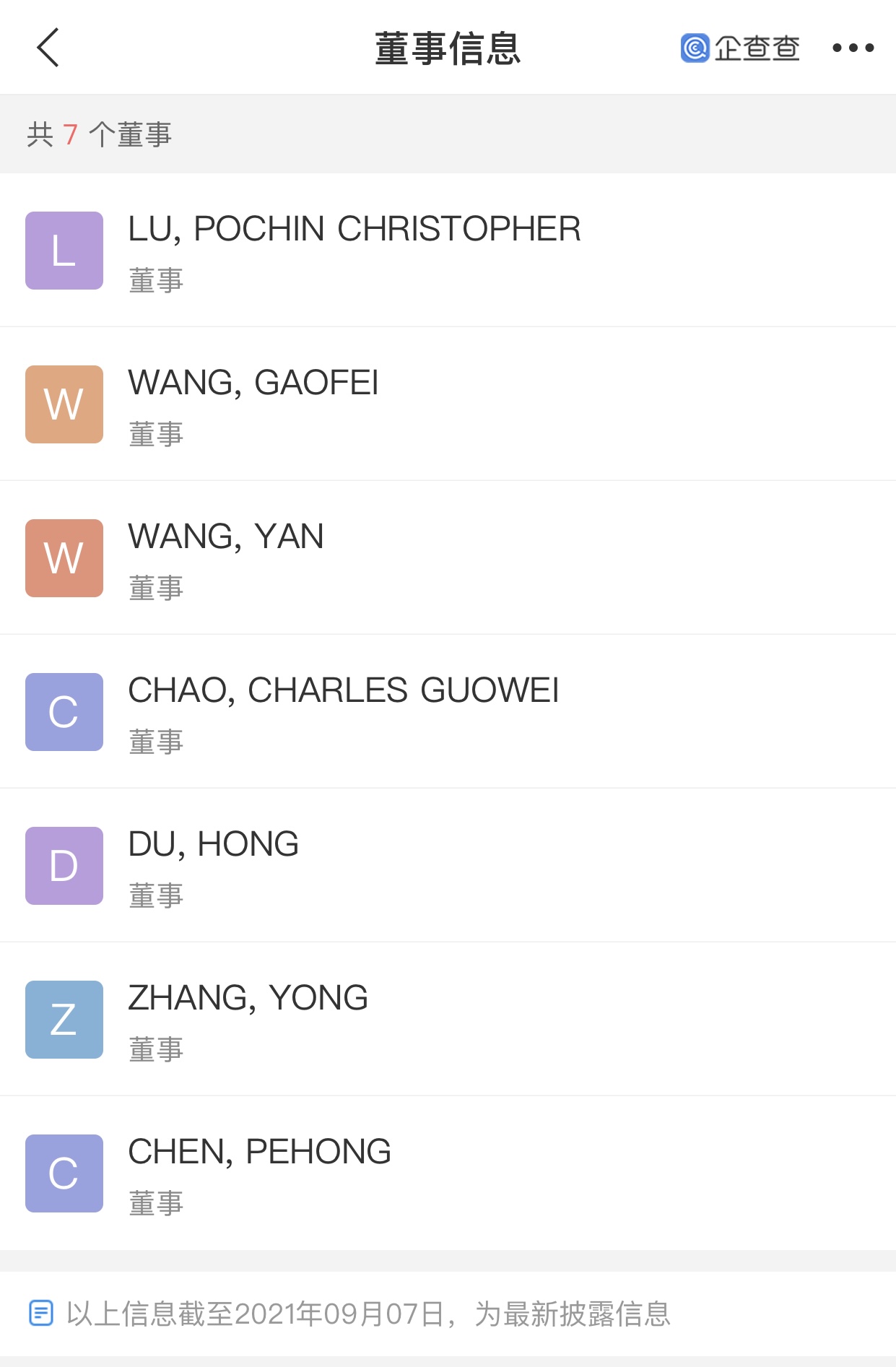Viewport: 896px width, 1367px height.
Task: View director ZHANG, YONG
Action: pos(248,1019)
